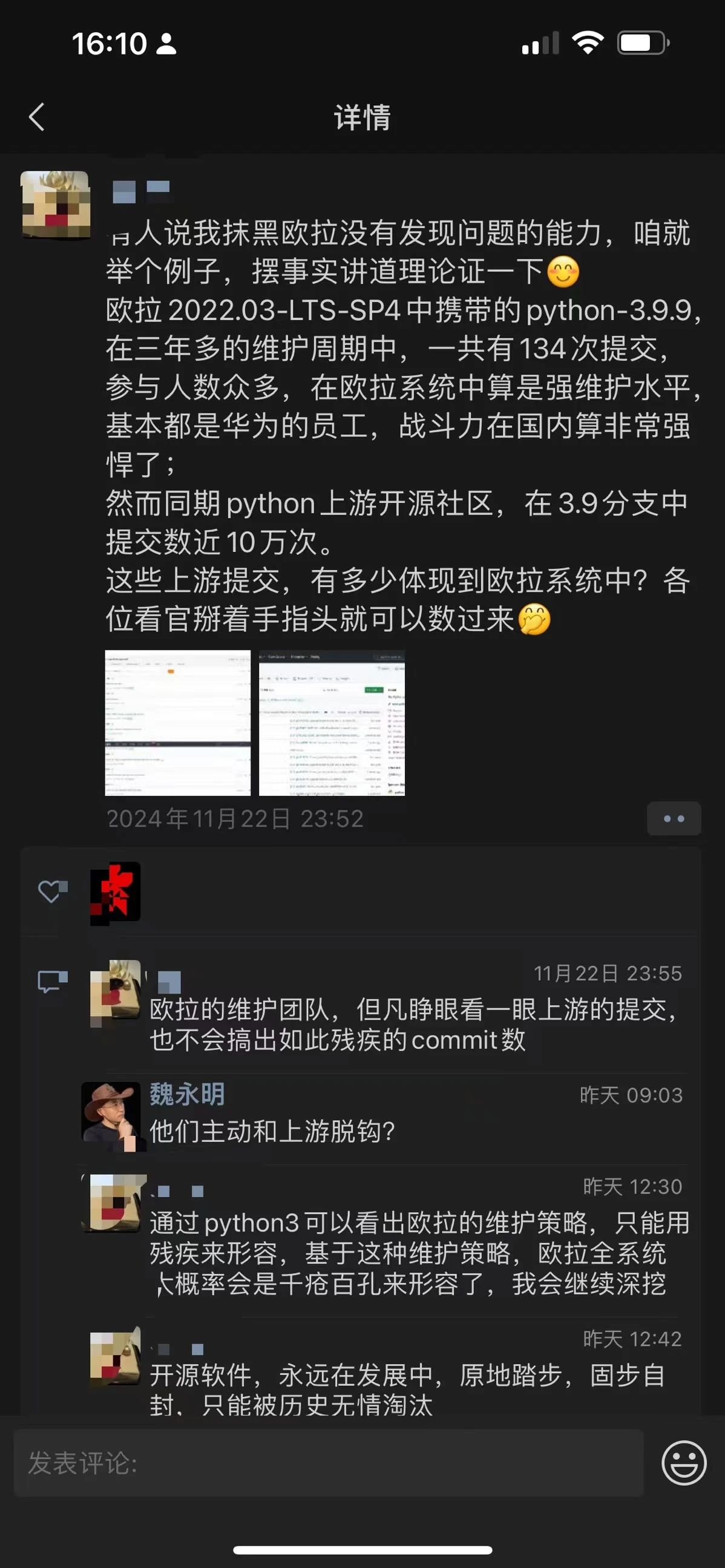Open the first attached screenshot image

[x=178, y=723]
